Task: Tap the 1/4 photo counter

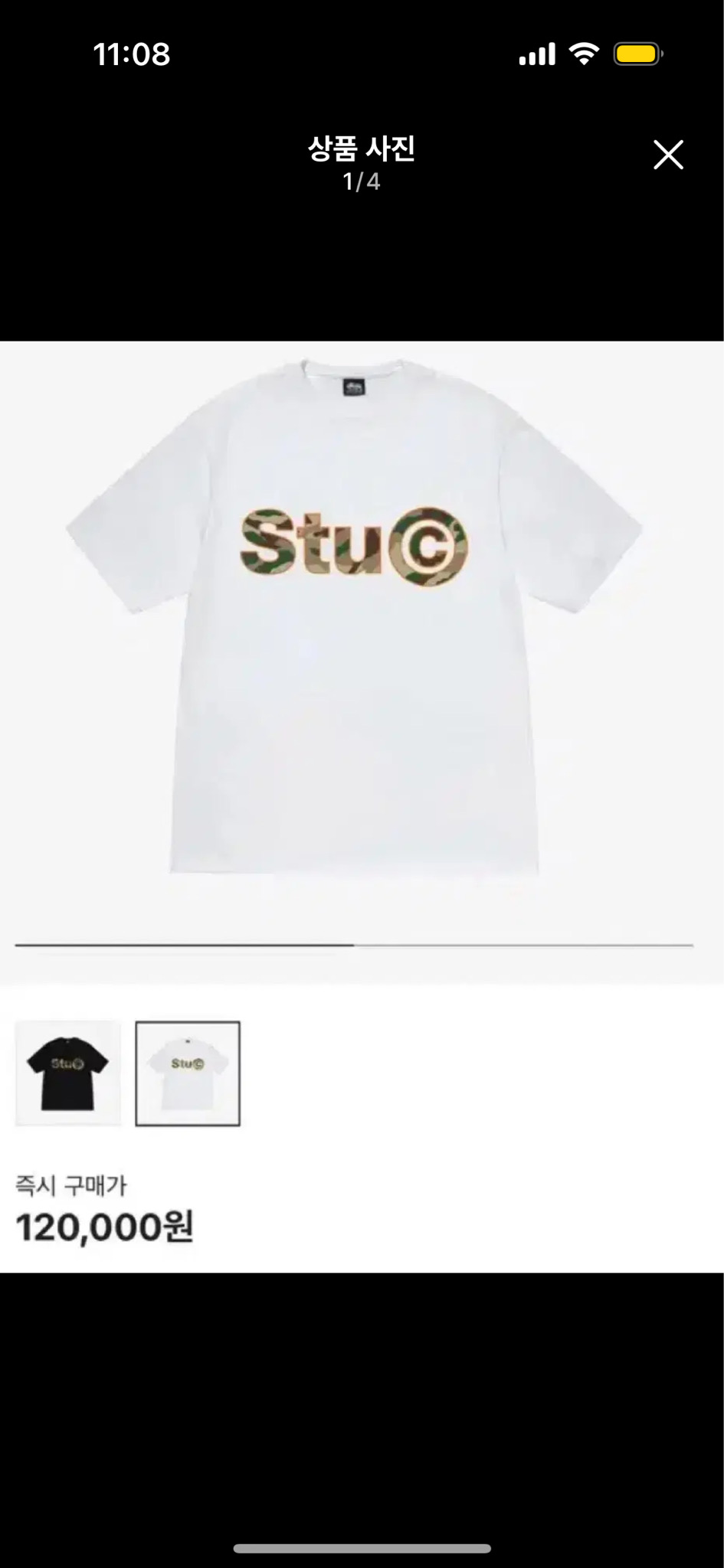Action: pos(362,184)
